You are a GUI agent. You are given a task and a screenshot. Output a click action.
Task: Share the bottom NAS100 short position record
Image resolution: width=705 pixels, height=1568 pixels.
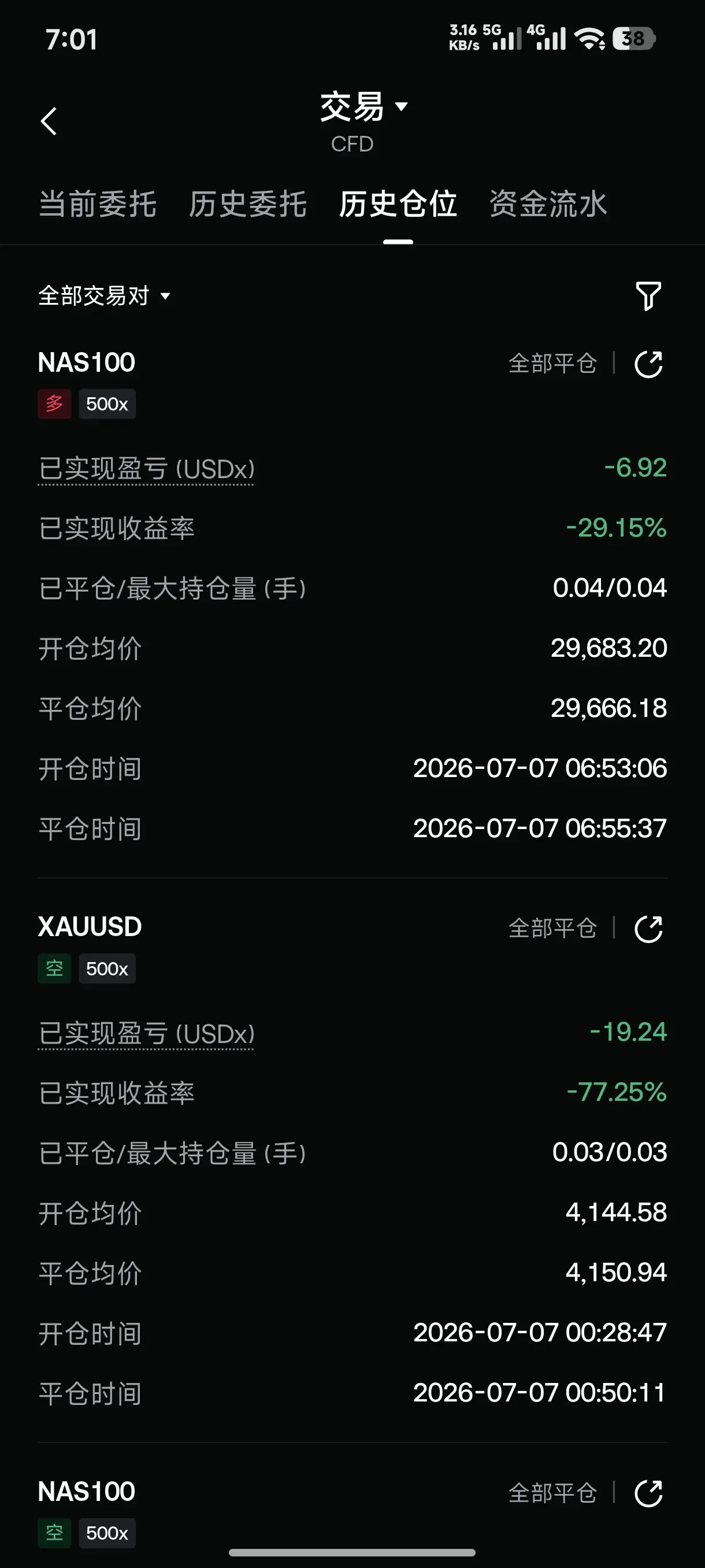pos(648,1493)
